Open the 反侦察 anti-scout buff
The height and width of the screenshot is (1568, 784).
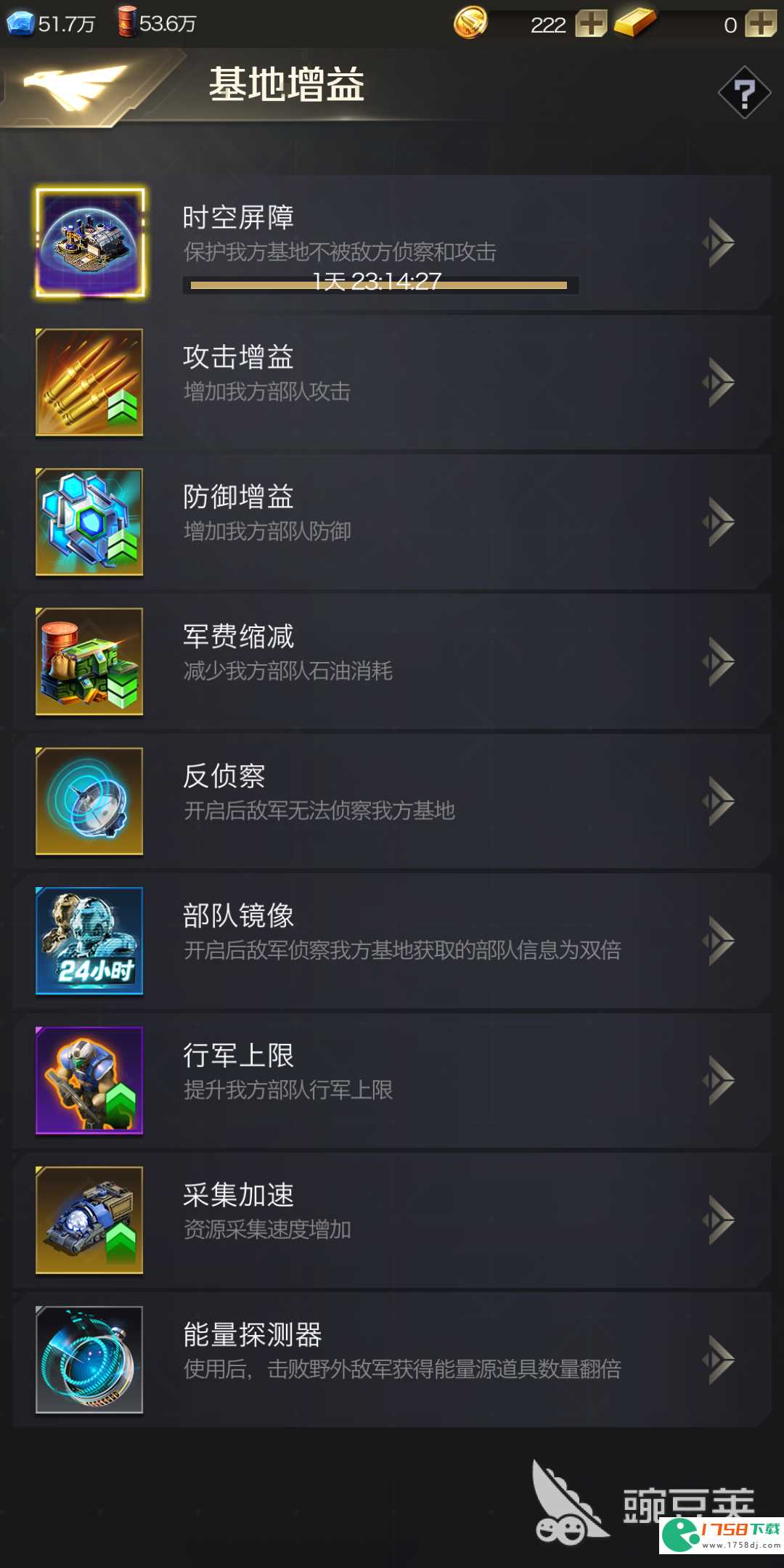[x=392, y=801]
